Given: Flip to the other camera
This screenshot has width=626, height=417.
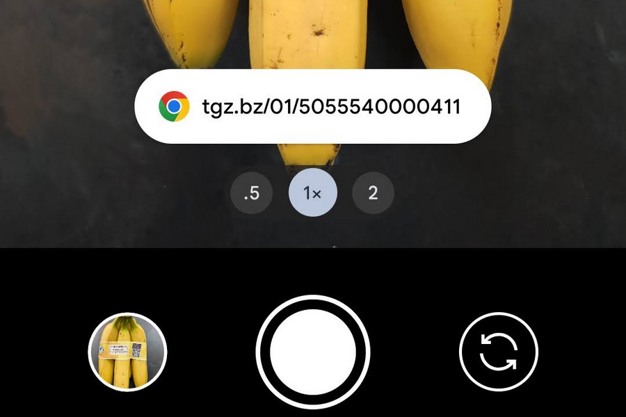Looking at the screenshot, I should [498, 352].
